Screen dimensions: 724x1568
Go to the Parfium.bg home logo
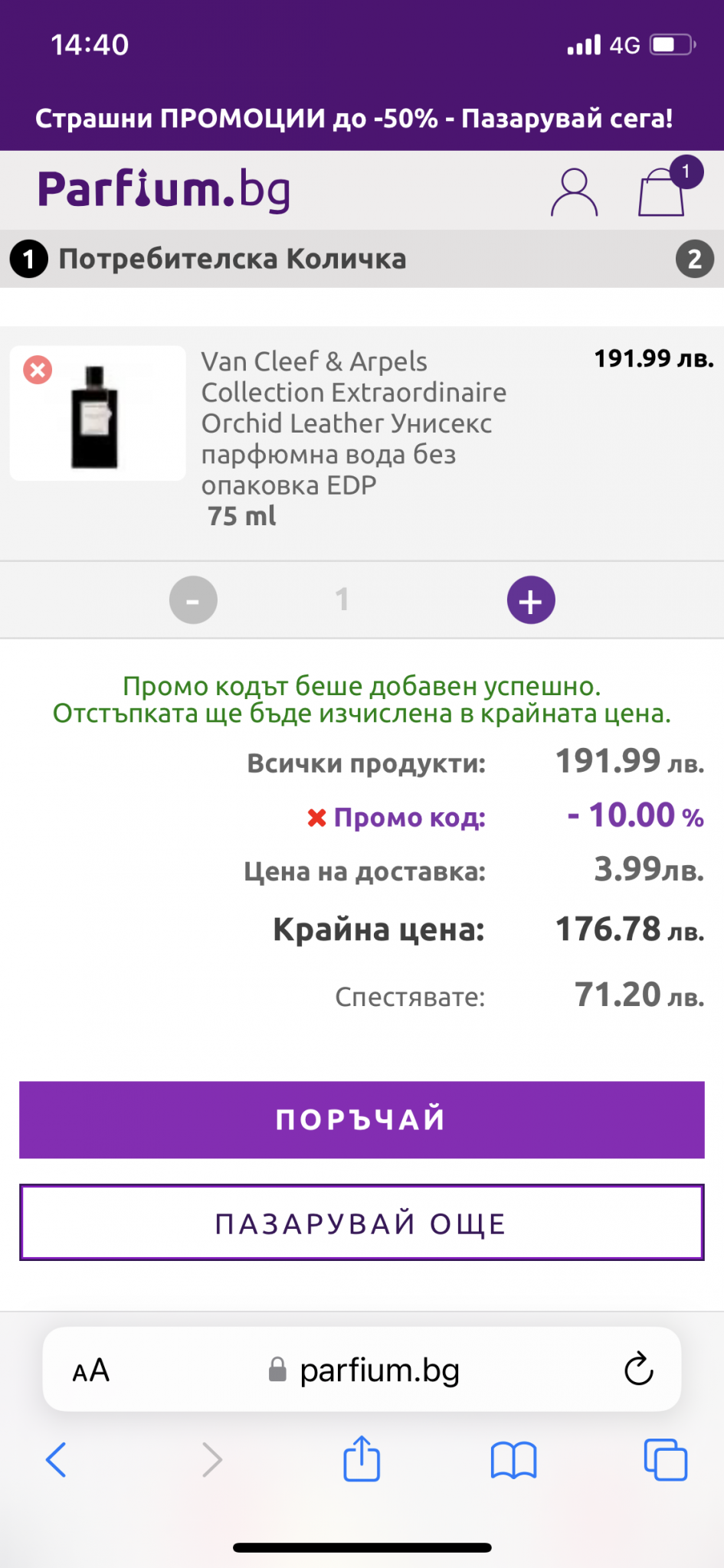click(164, 190)
